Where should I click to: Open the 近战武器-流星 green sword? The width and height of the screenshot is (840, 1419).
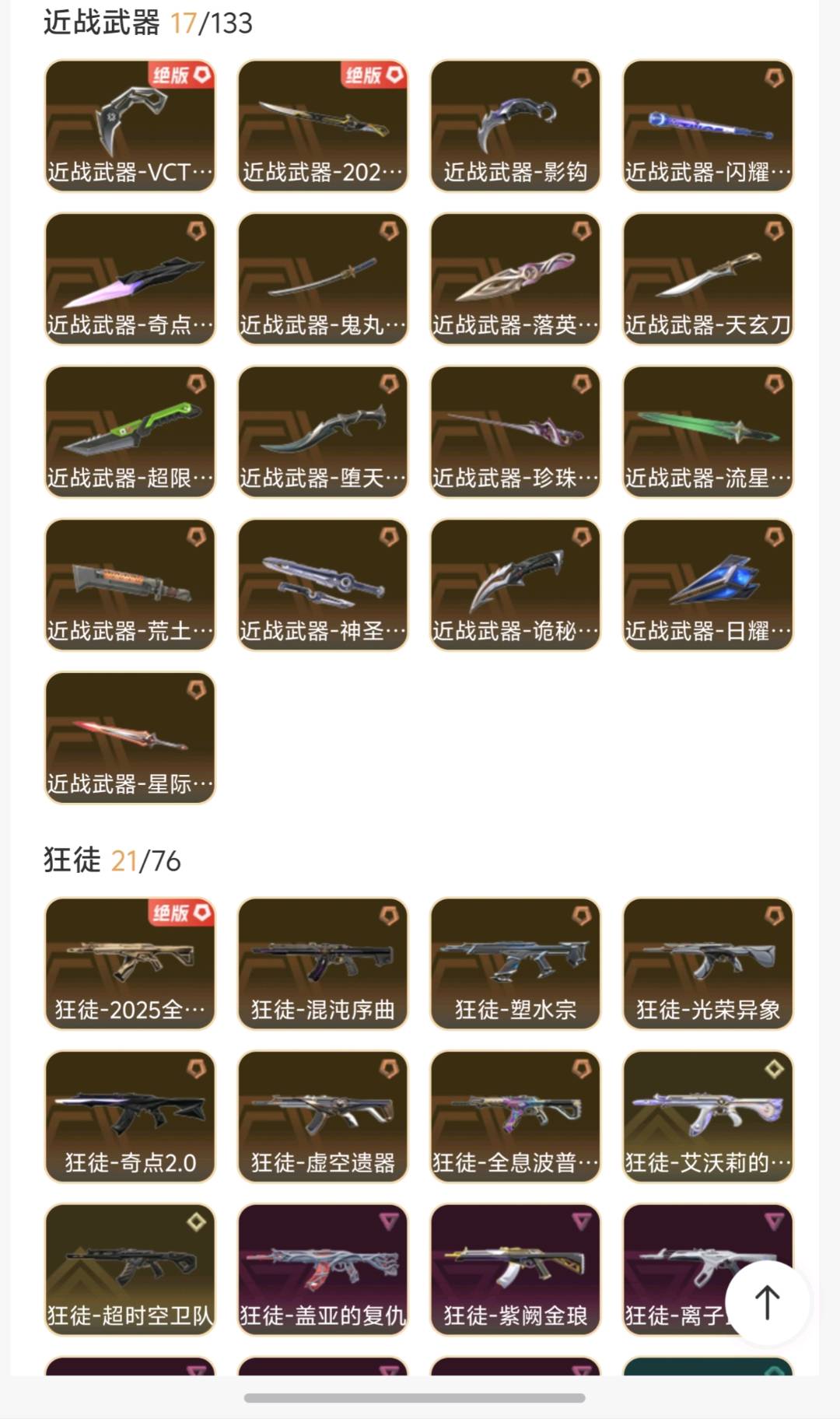(x=708, y=432)
